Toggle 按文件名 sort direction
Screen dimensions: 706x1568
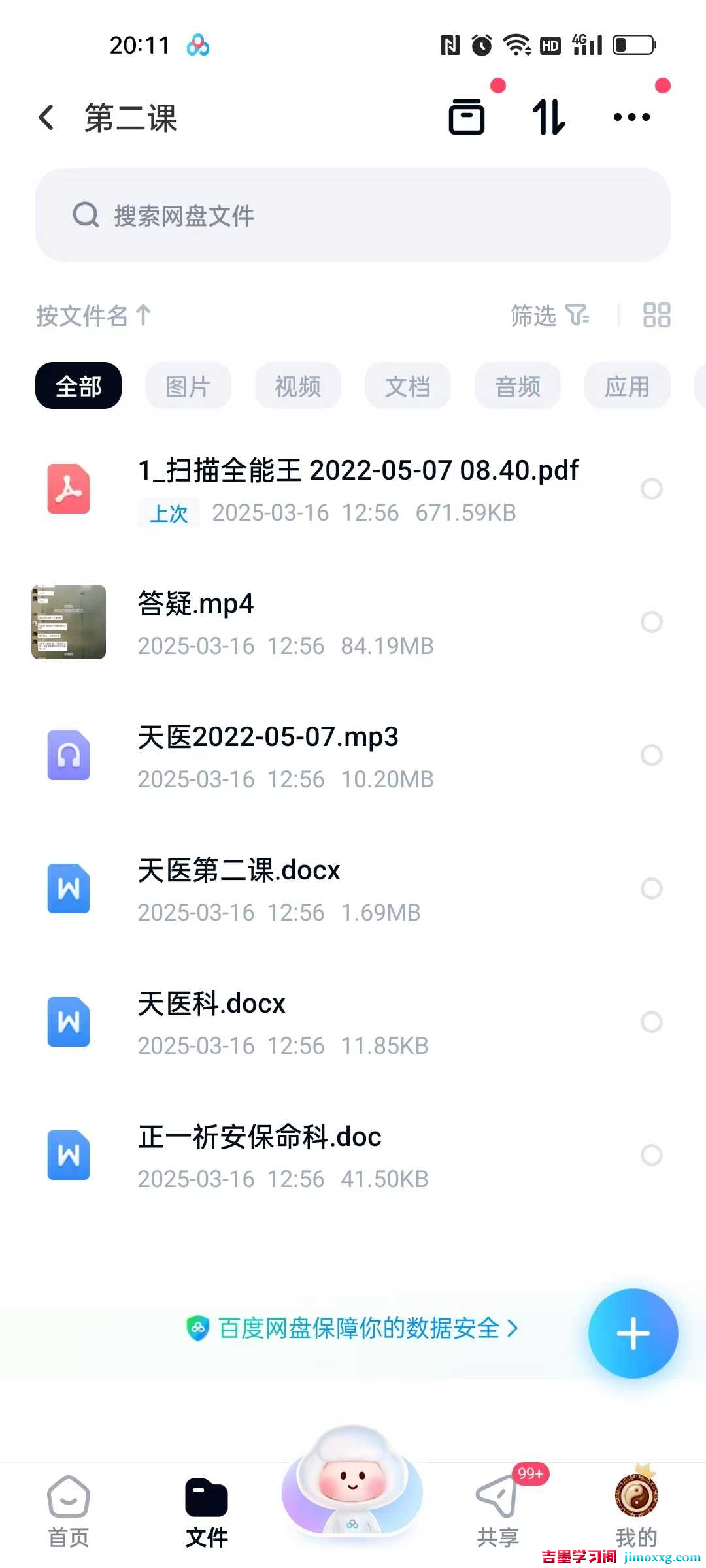point(92,316)
